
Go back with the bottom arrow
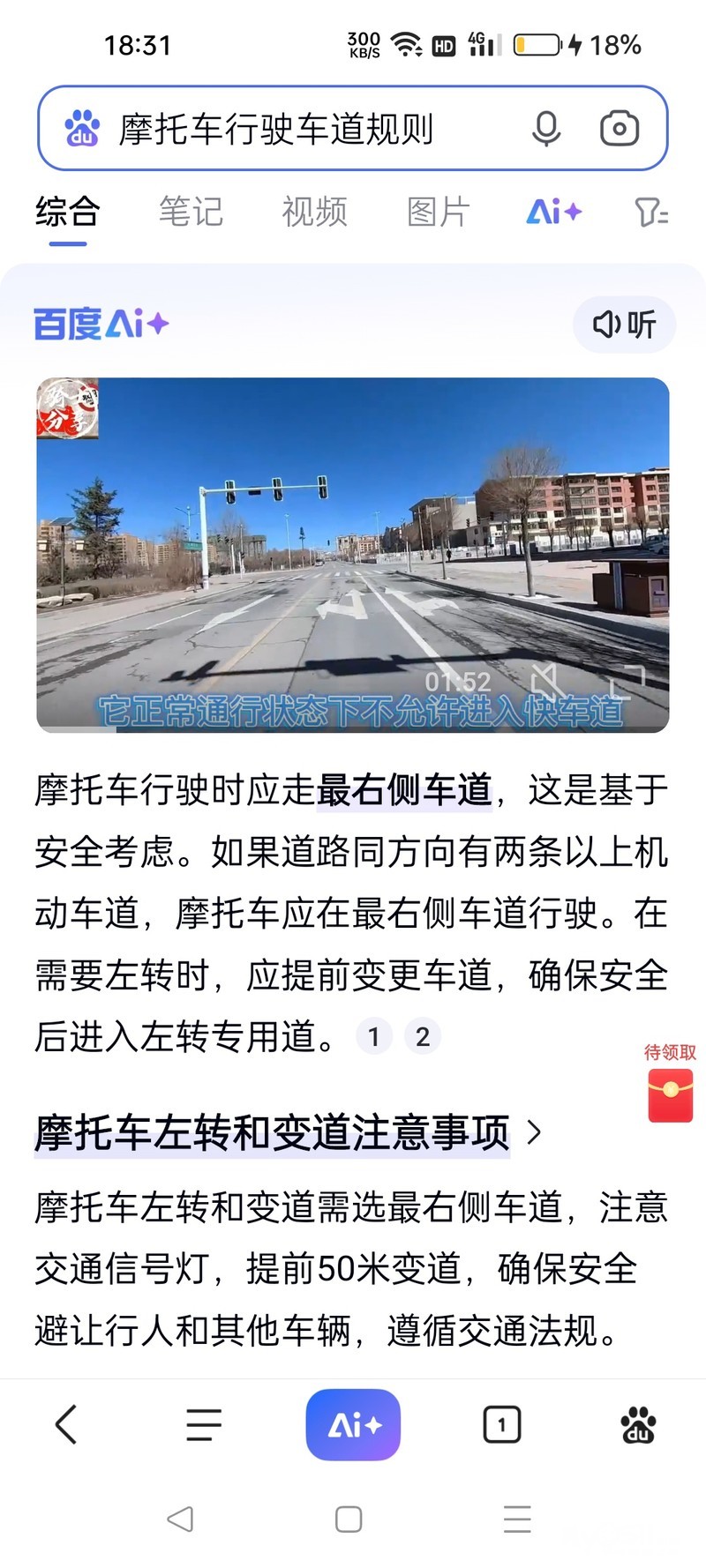[x=66, y=1424]
